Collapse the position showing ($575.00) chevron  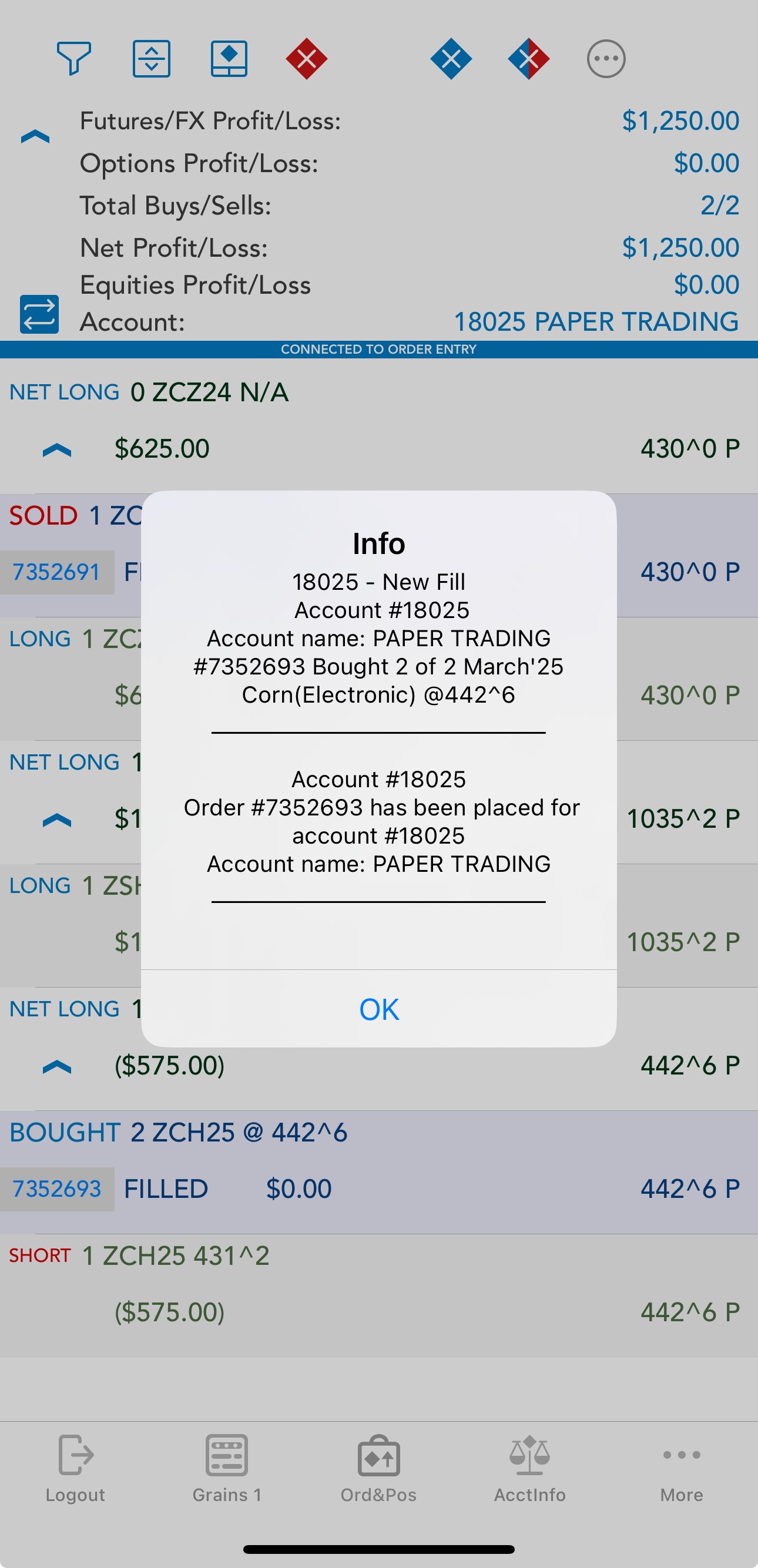coord(57,1066)
